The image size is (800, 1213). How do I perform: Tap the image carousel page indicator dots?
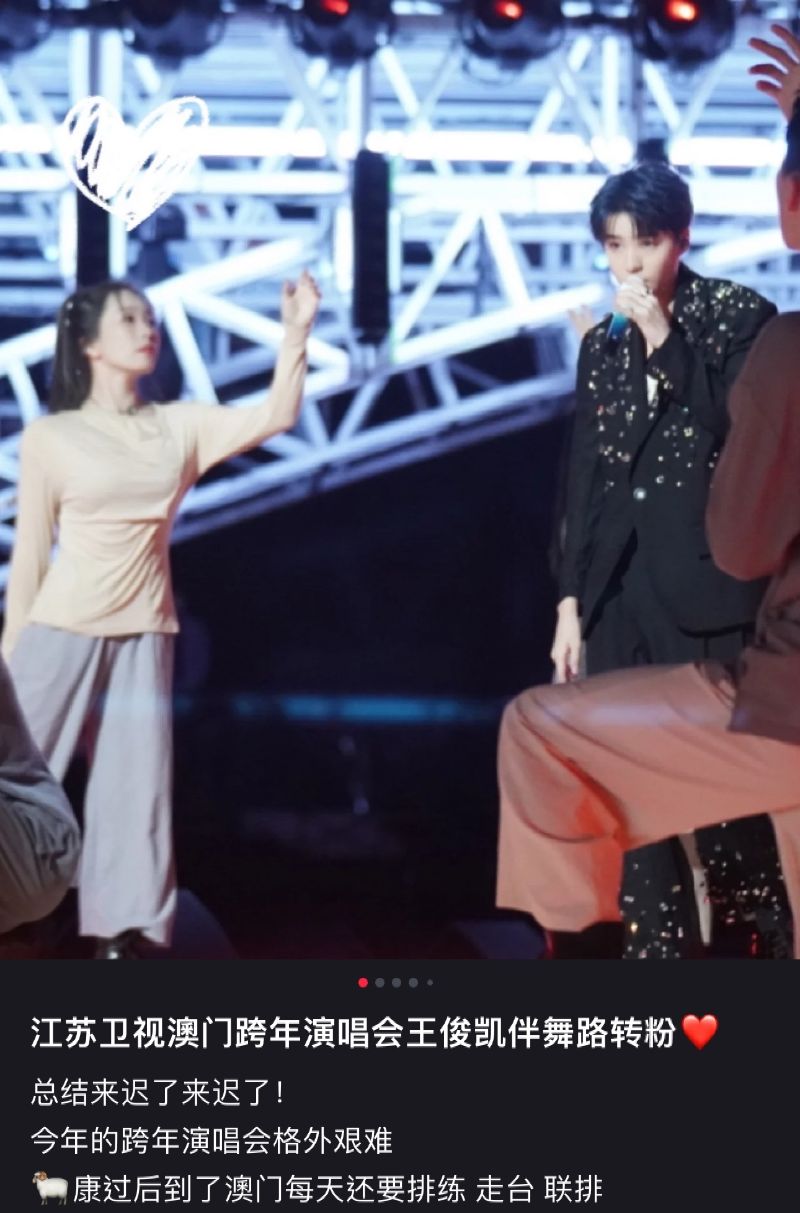click(x=396, y=982)
